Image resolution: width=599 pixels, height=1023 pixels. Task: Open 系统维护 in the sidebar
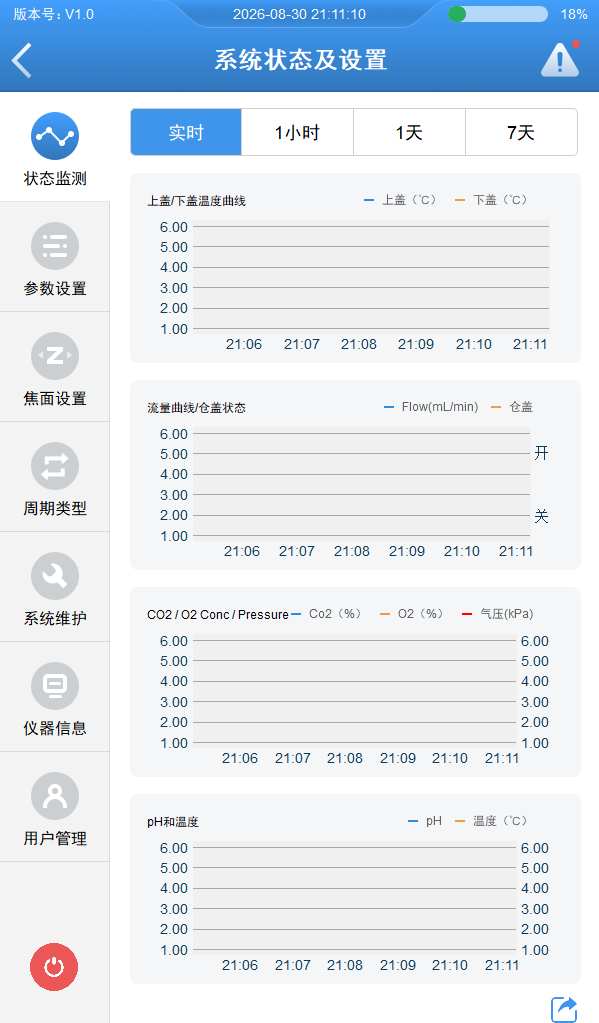click(x=55, y=588)
